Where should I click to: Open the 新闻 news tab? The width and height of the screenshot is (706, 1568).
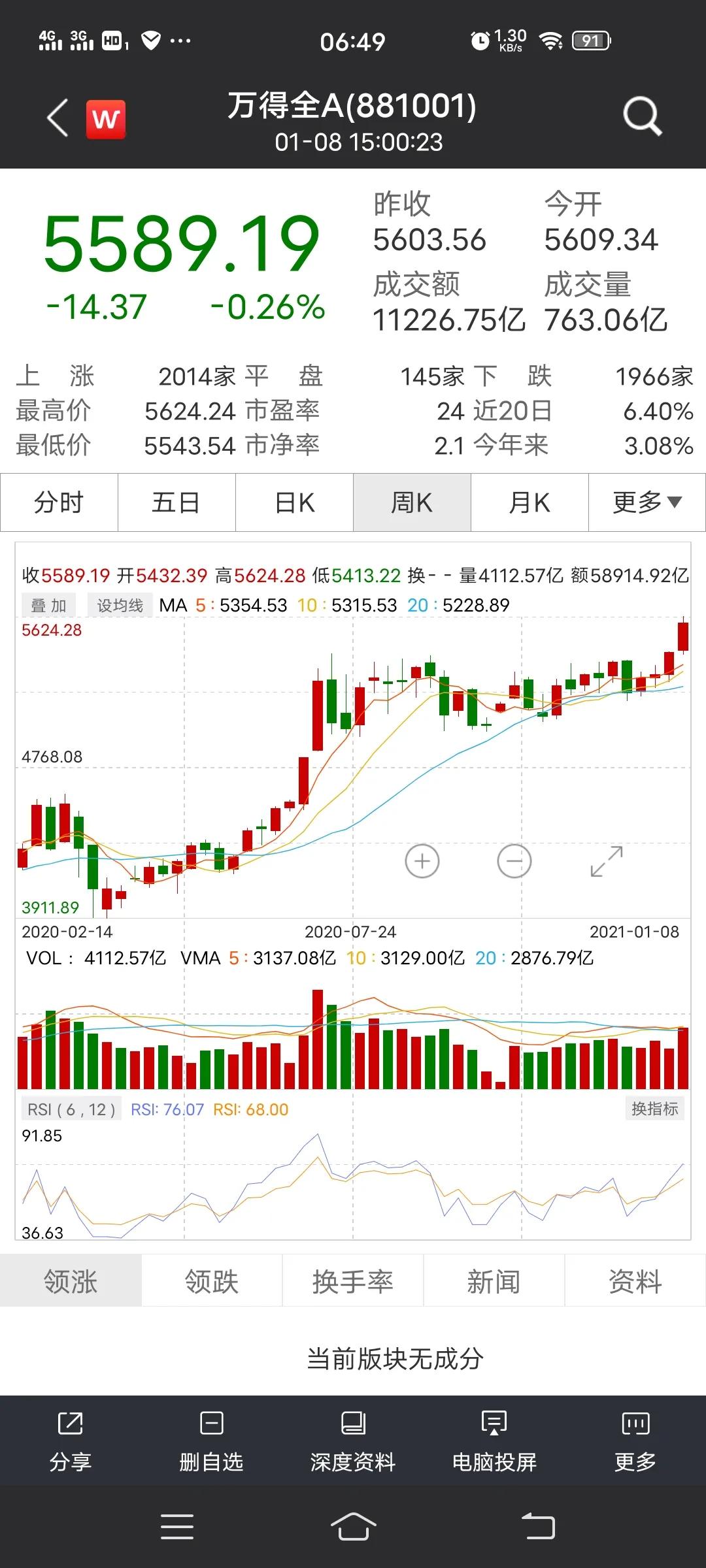pos(494,1281)
